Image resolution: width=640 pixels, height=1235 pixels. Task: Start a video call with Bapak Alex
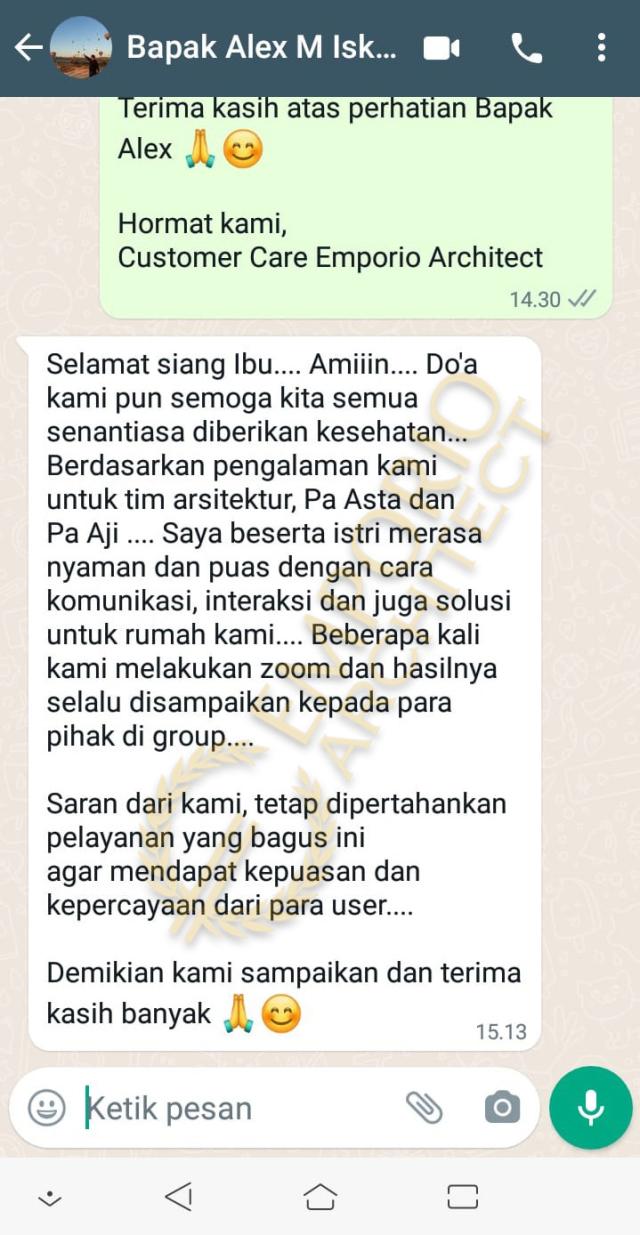pos(441,47)
